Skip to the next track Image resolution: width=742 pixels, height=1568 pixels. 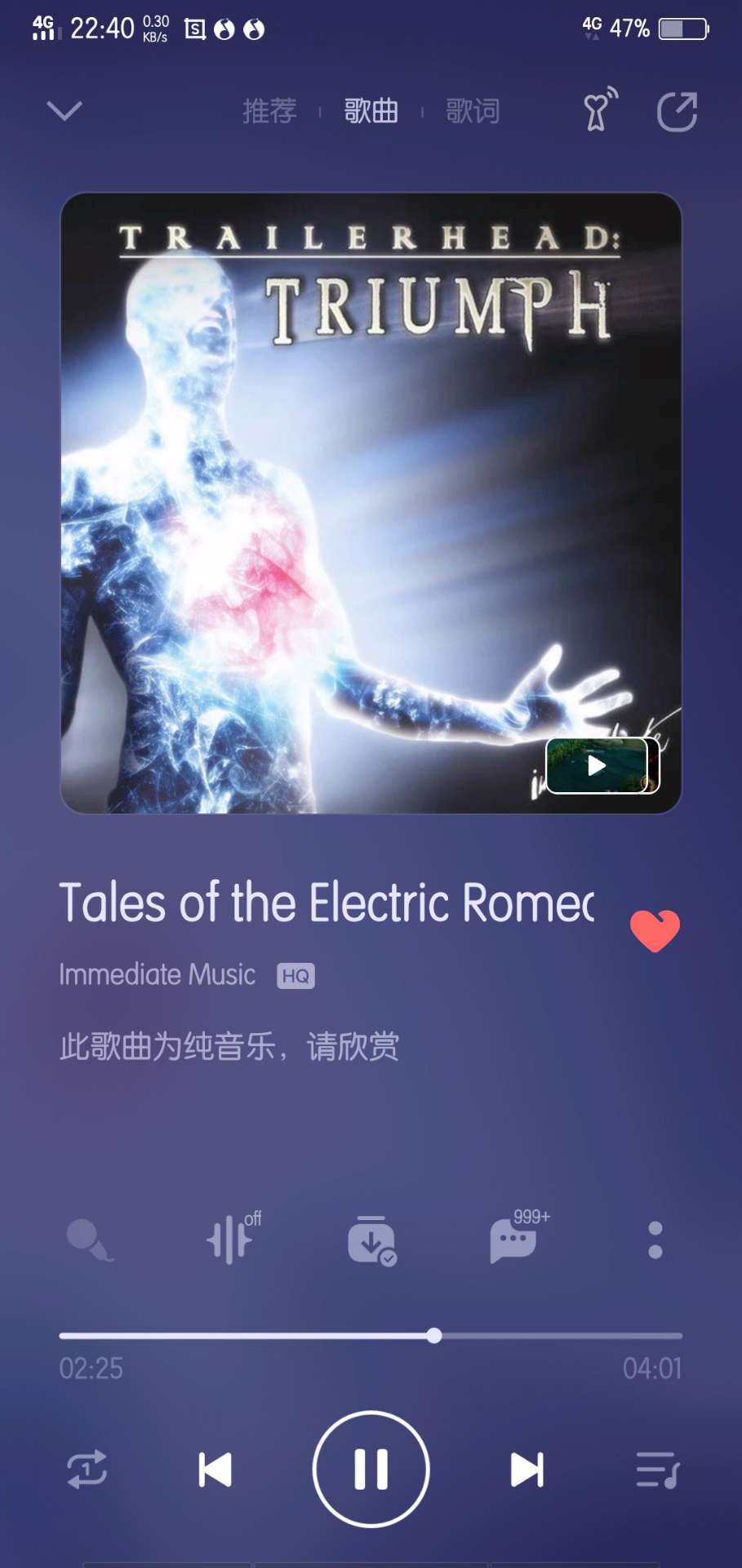527,1469
